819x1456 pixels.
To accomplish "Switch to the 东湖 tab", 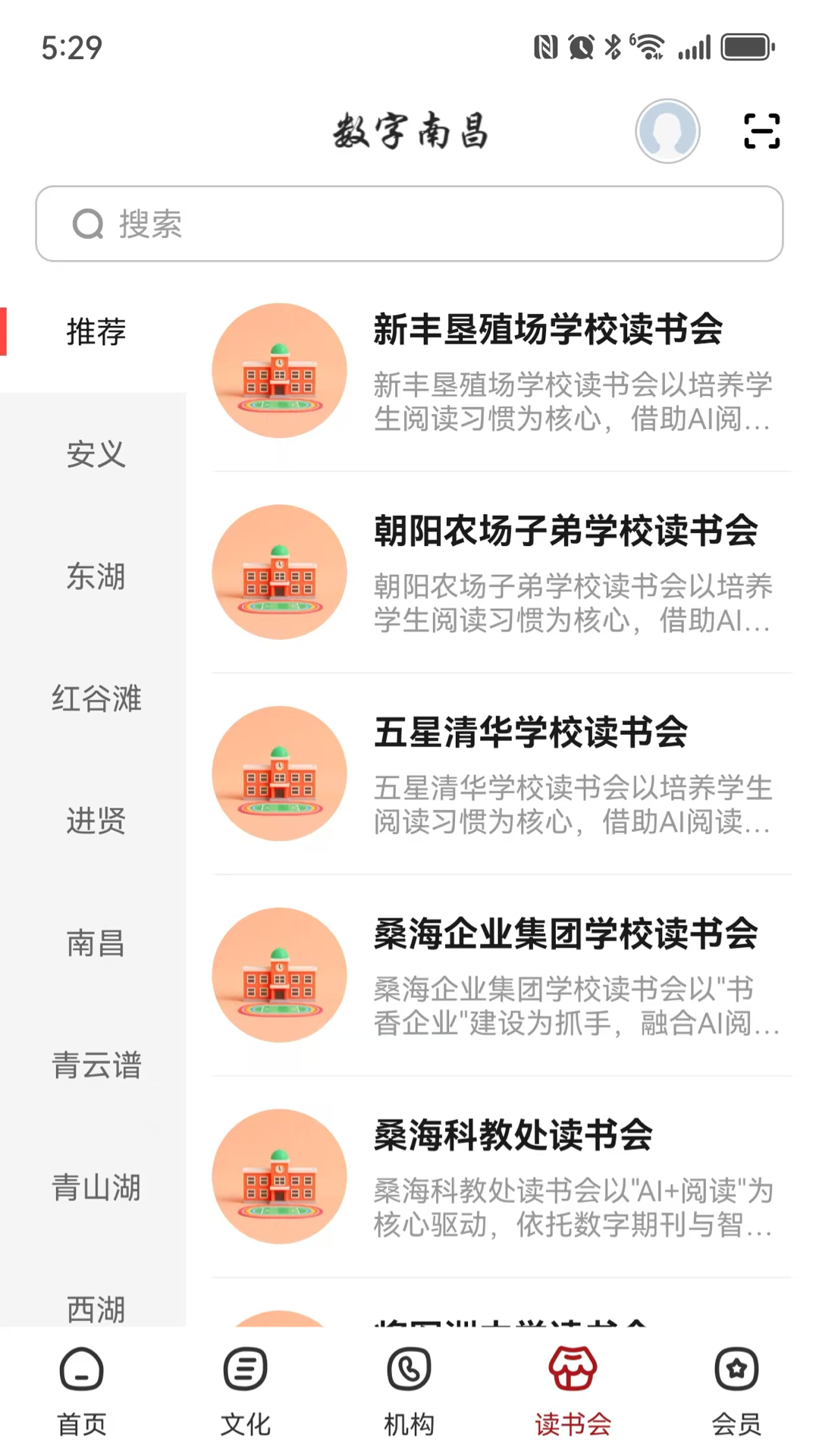I will [x=96, y=577].
